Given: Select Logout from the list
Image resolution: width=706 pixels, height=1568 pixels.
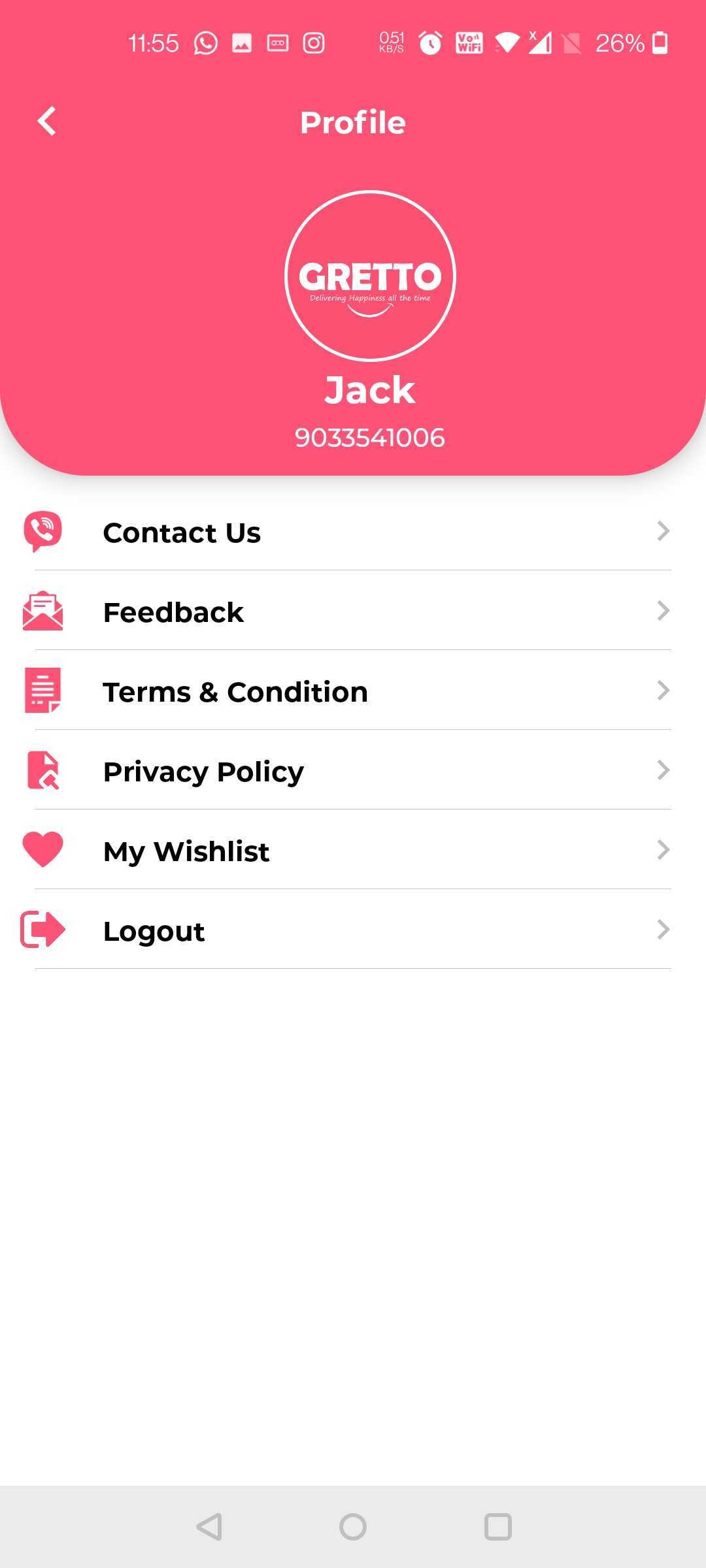Looking at the screenshot, I should pos(353,930).
